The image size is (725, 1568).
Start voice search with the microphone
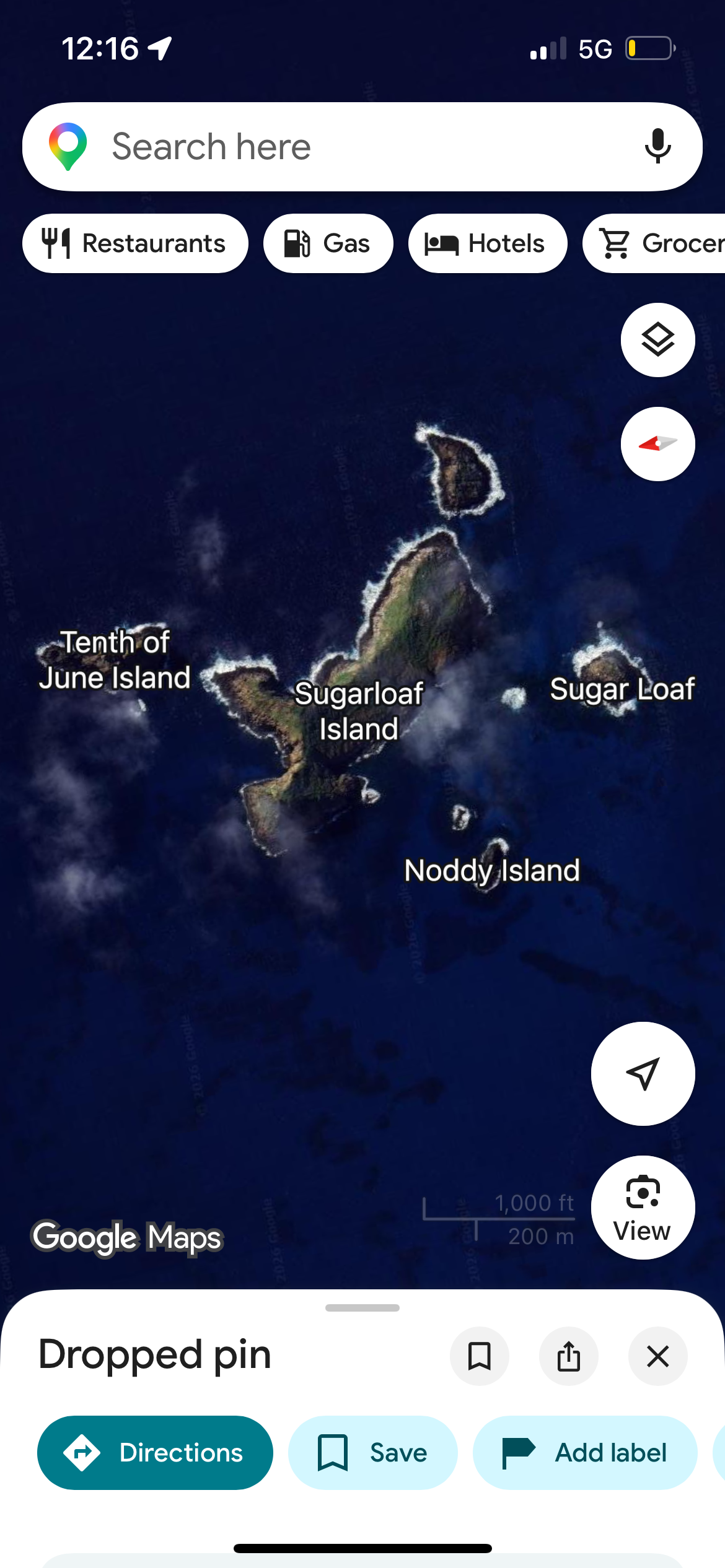click(657, 147)
